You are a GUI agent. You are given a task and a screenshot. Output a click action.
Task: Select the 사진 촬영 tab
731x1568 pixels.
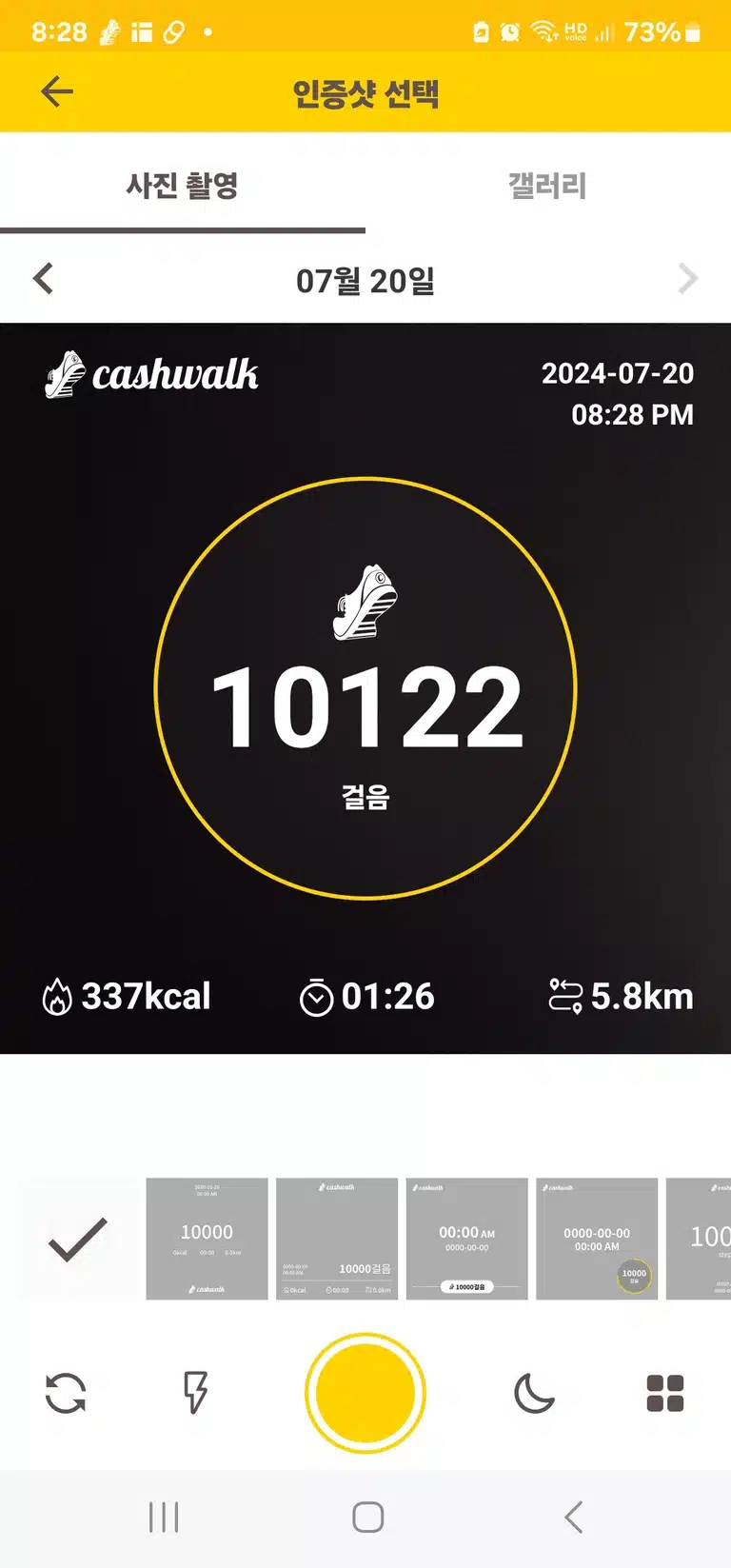pos(183,185)
